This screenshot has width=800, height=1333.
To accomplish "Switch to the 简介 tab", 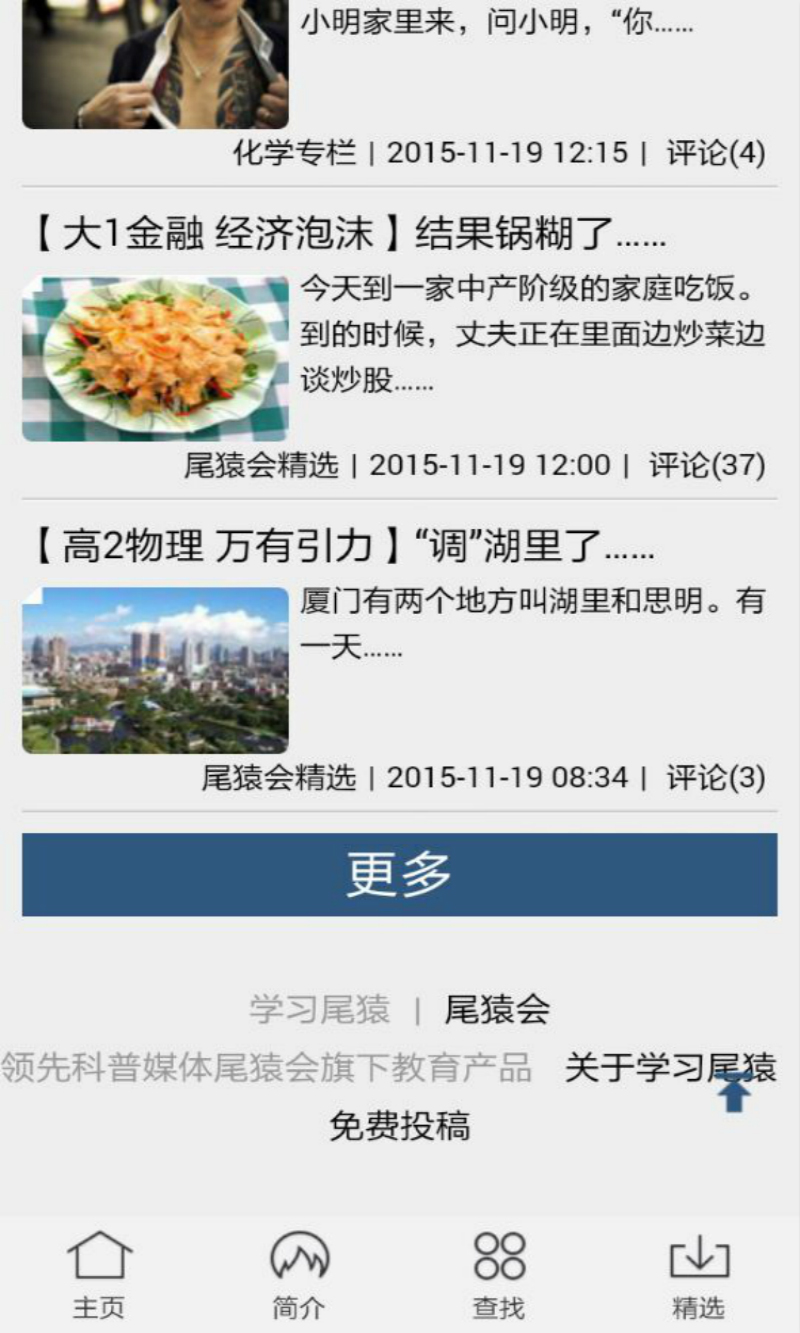I will click(x=299, y=1275).
